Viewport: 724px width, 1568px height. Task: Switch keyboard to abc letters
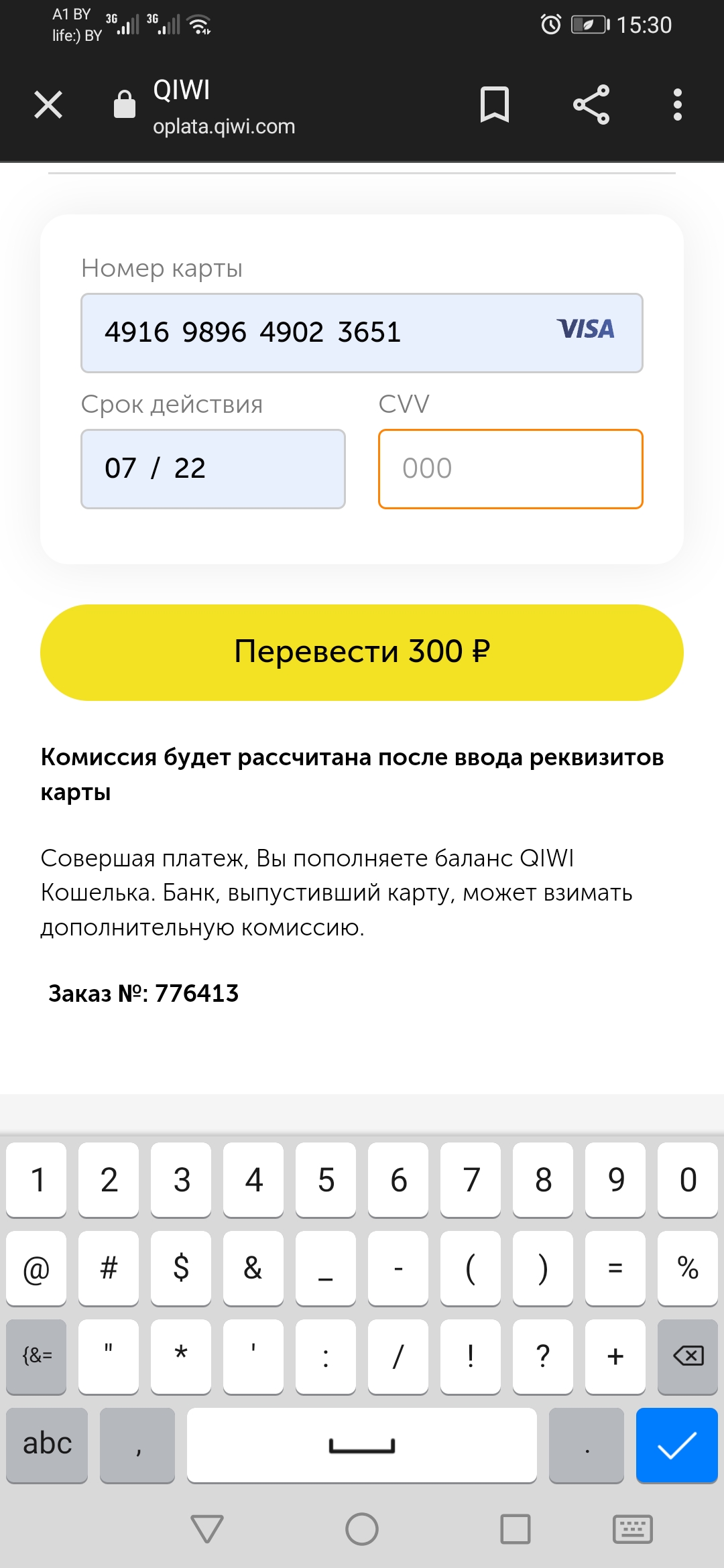(47, 1445)
